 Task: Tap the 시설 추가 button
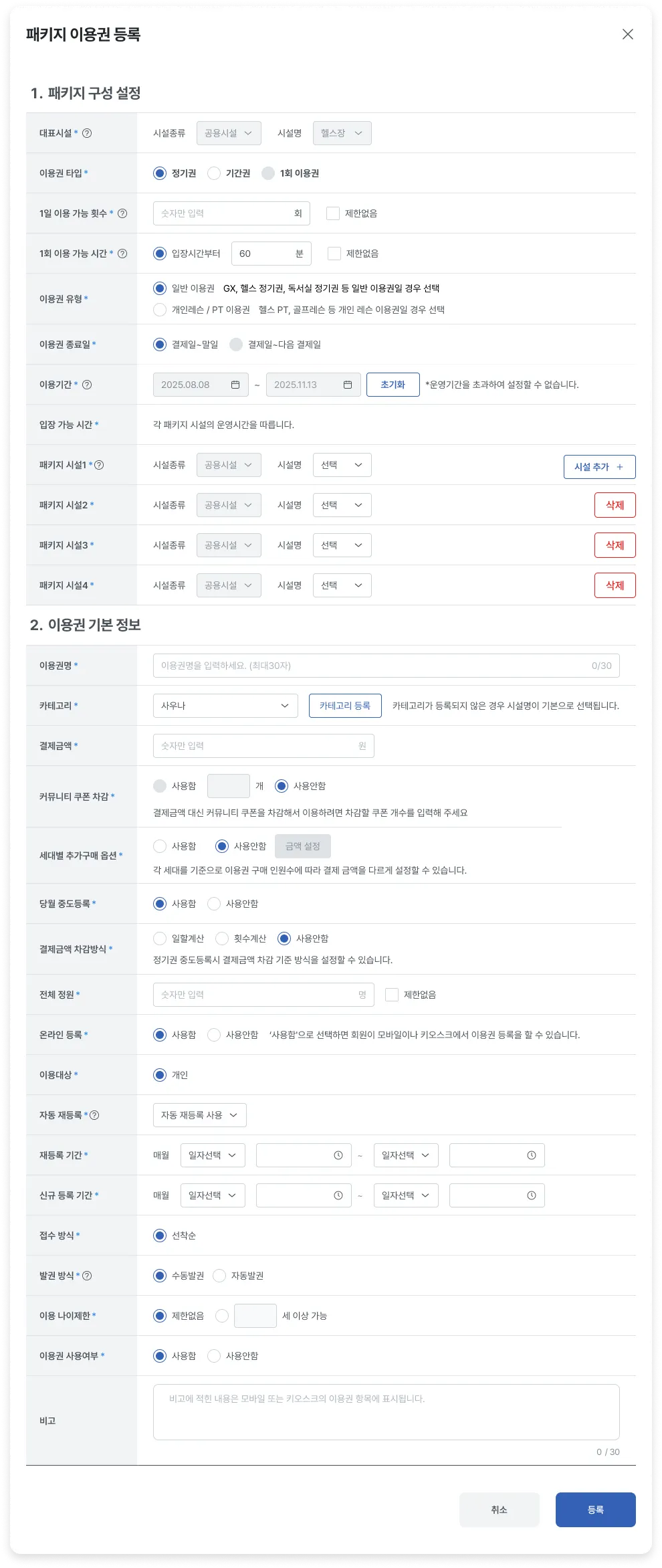[599, 467]
